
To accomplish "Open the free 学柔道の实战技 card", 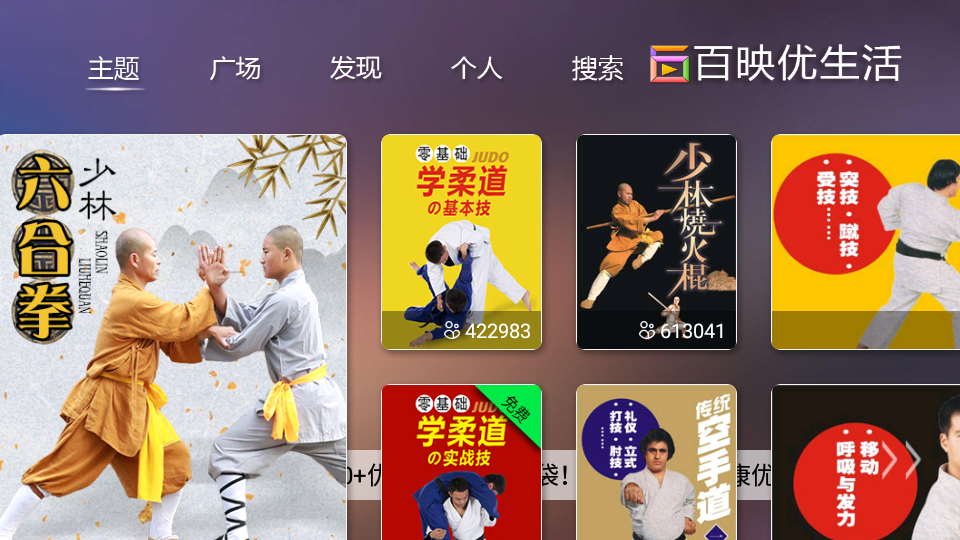I will [461, 462].
